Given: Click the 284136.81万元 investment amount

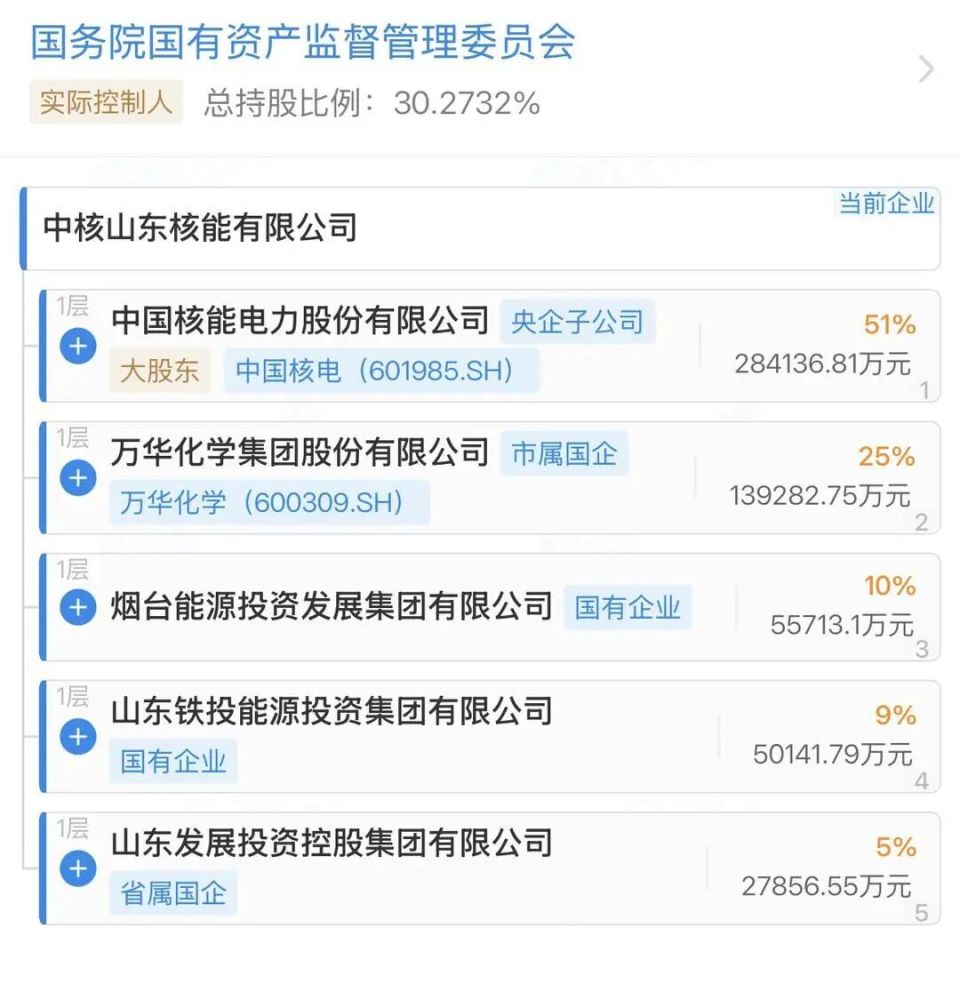Looking at the screenshot, I should point(822,364).
